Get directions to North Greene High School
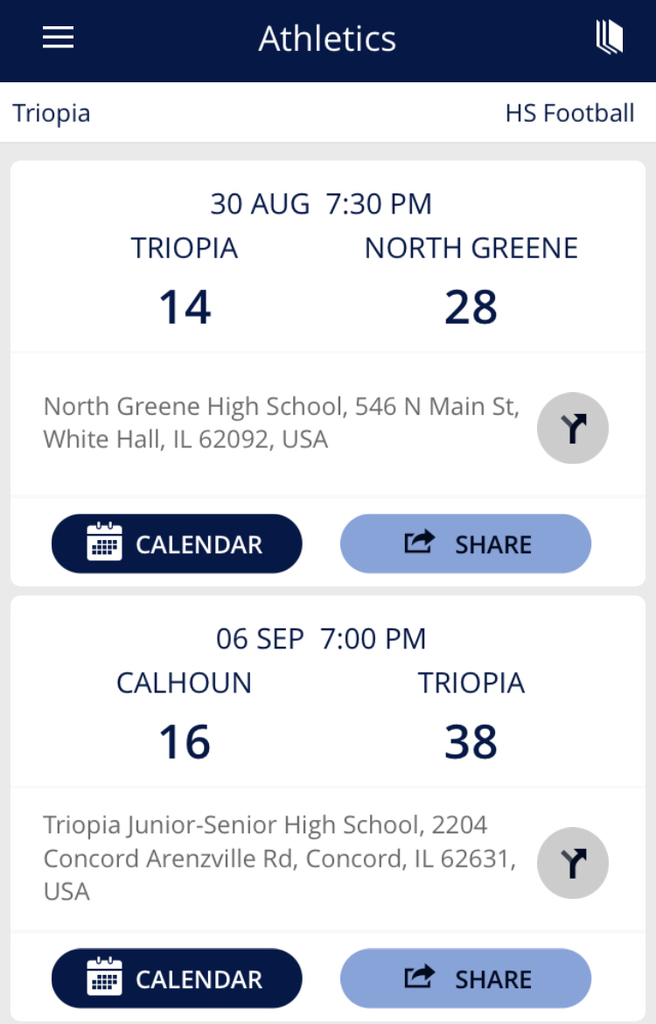This screenshot has height=1024, width=656. 572,428
